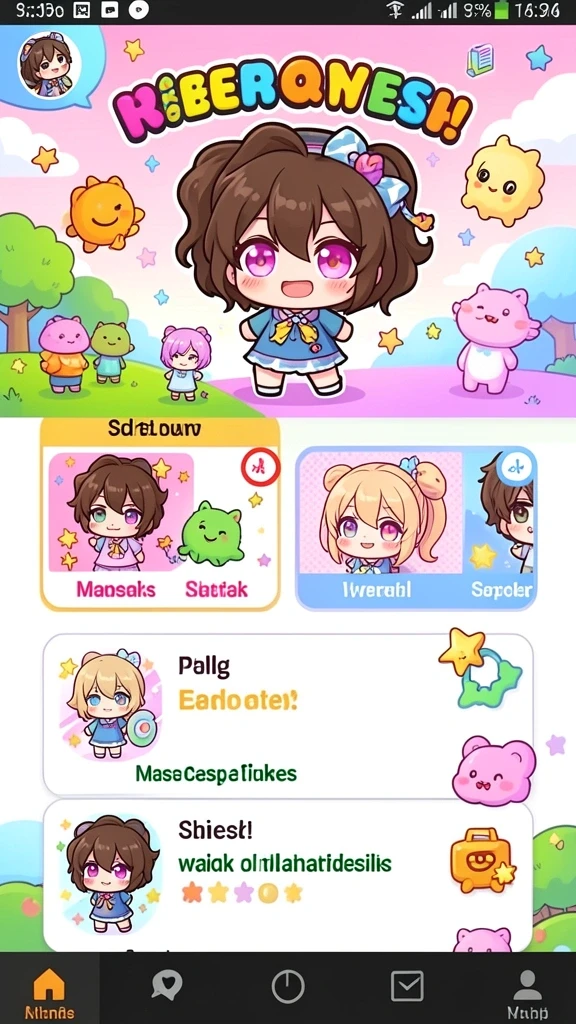Open the Iwerabl card with the blonde character
Image resolution: width=576 pixels, height=1024 pixels.
click(416, 528)
